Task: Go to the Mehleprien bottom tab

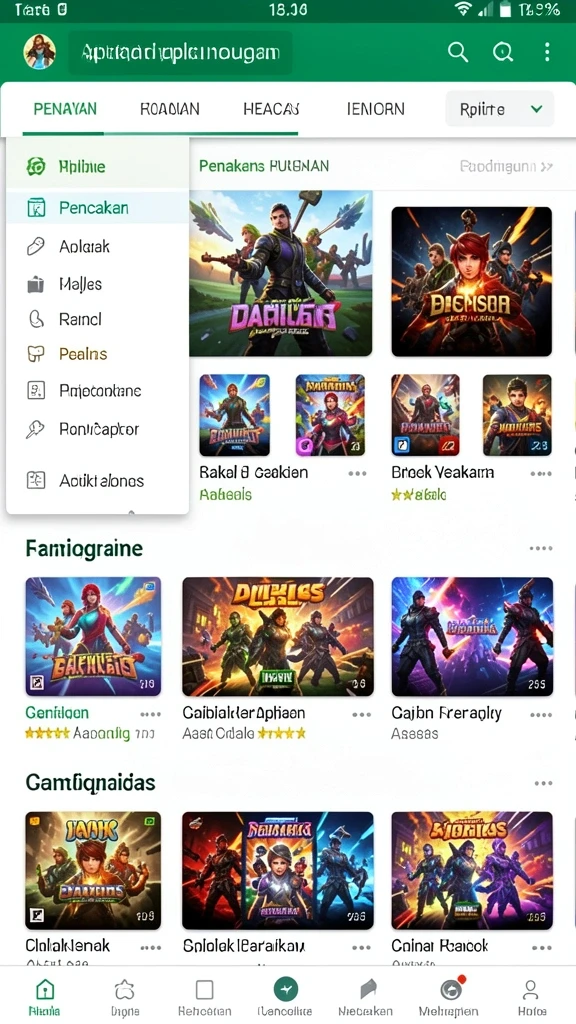Action: pos(449,997)
